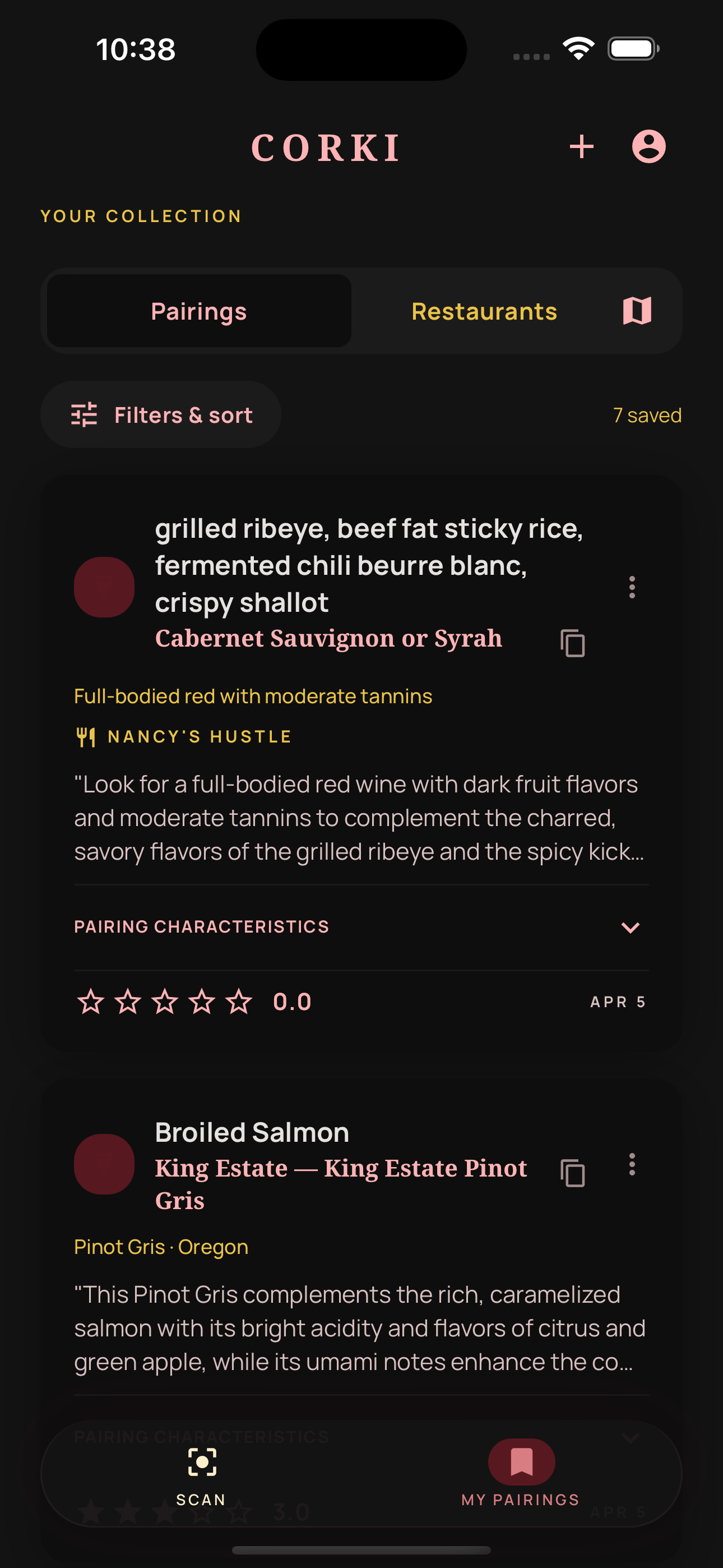
Task: Open overflow menu on the Broiled Salmon pairing
Action: coord(632,1164)
